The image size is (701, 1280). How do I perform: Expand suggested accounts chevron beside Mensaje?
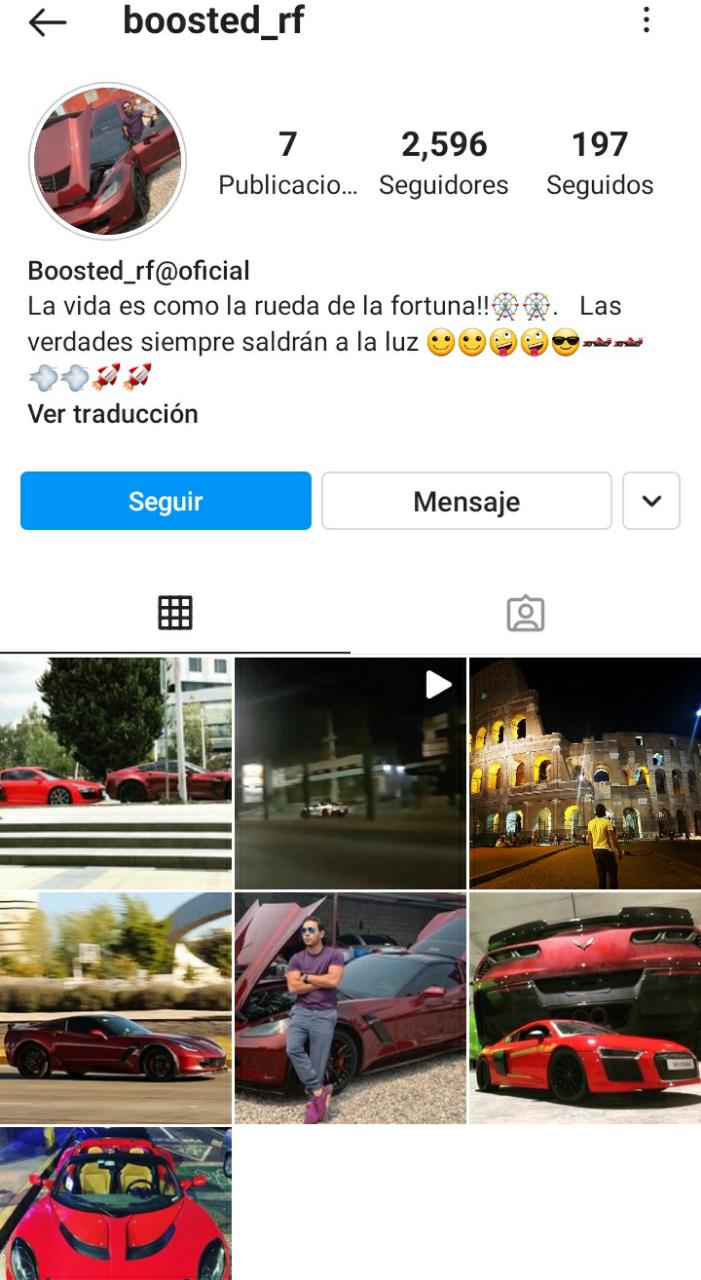tap(651, 501)
